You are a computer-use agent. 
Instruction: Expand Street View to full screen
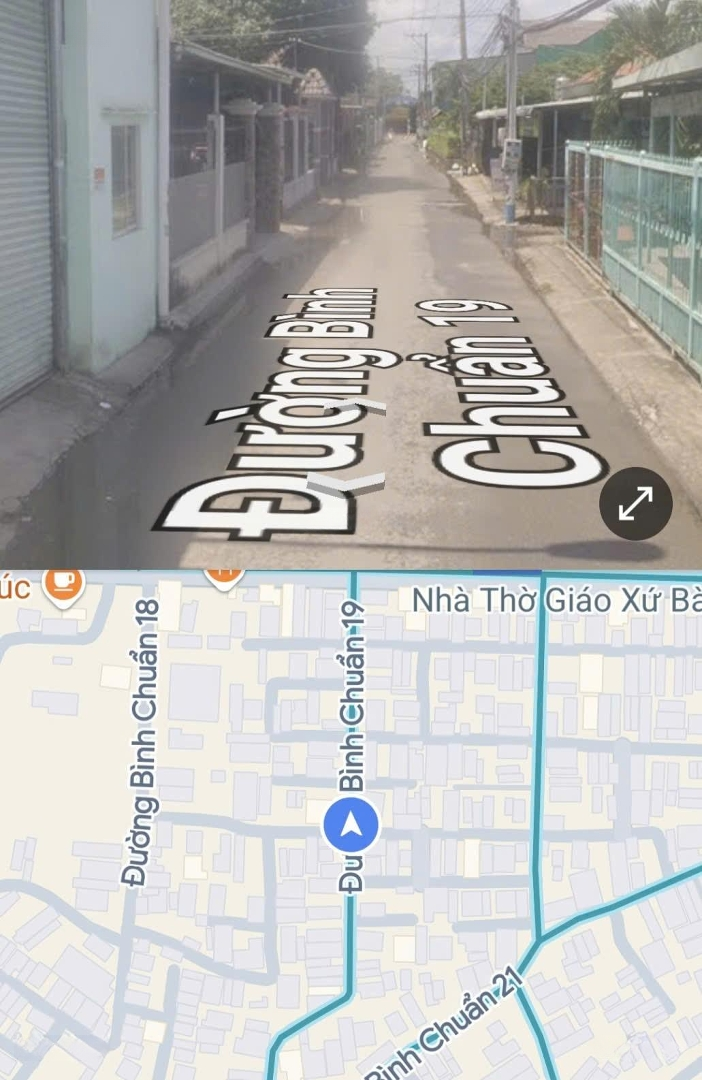click(635, 504)
